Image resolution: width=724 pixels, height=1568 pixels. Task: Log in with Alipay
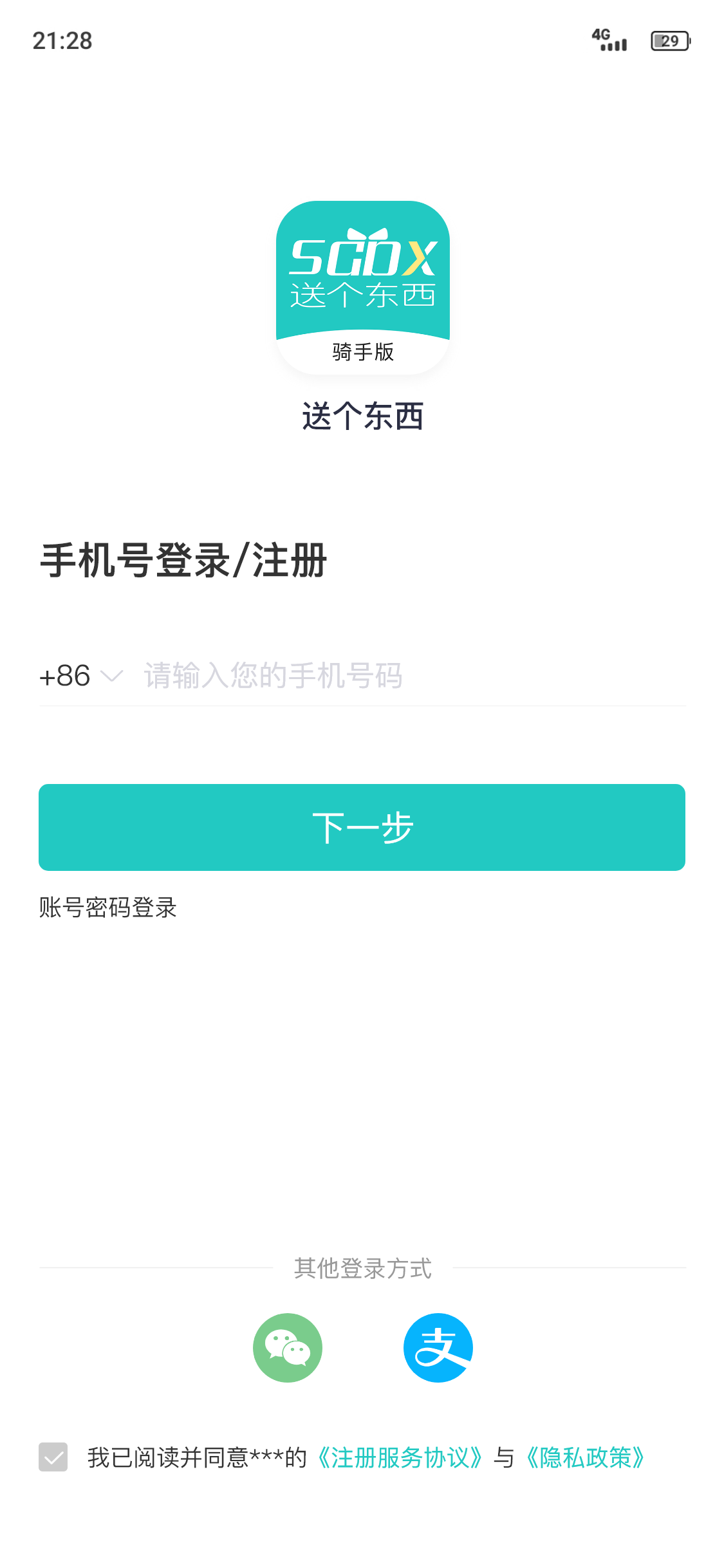pyautogui.click(x=438, y=1347)
